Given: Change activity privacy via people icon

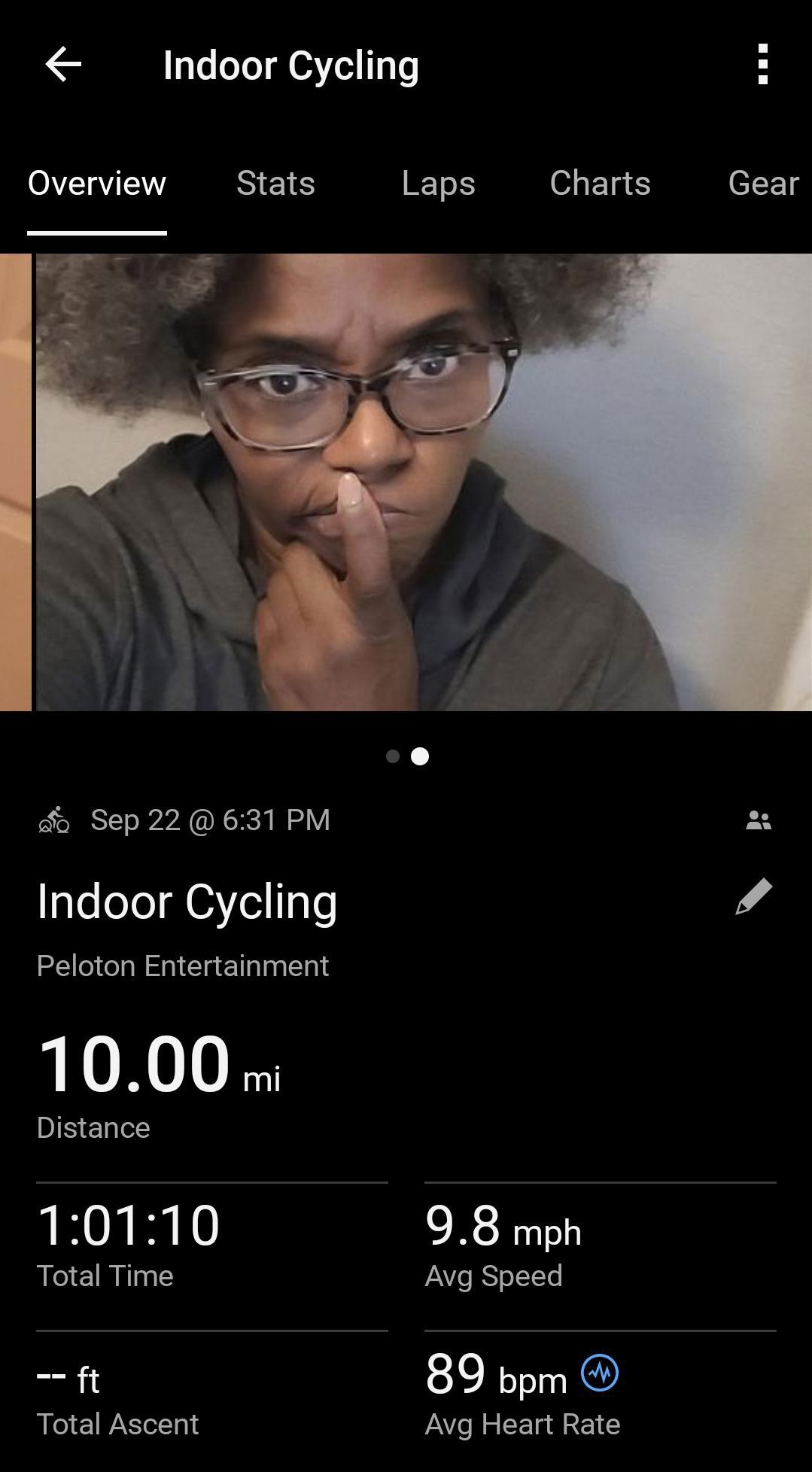Looking at the screenshot, I should pyautogui.click(x=758, y=820).
